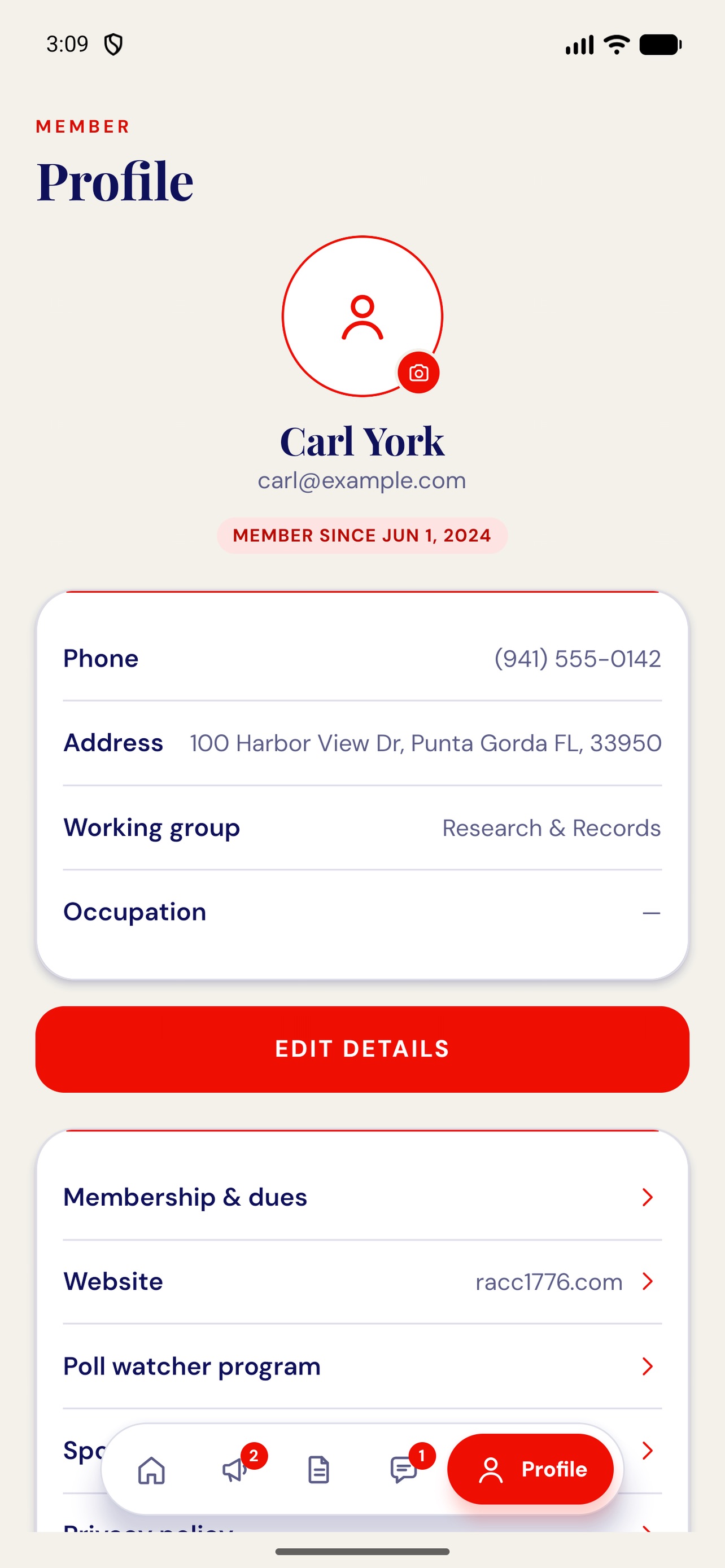725x1568 pixels.
Task: Open the documents tab
Action: (319, 1469)
